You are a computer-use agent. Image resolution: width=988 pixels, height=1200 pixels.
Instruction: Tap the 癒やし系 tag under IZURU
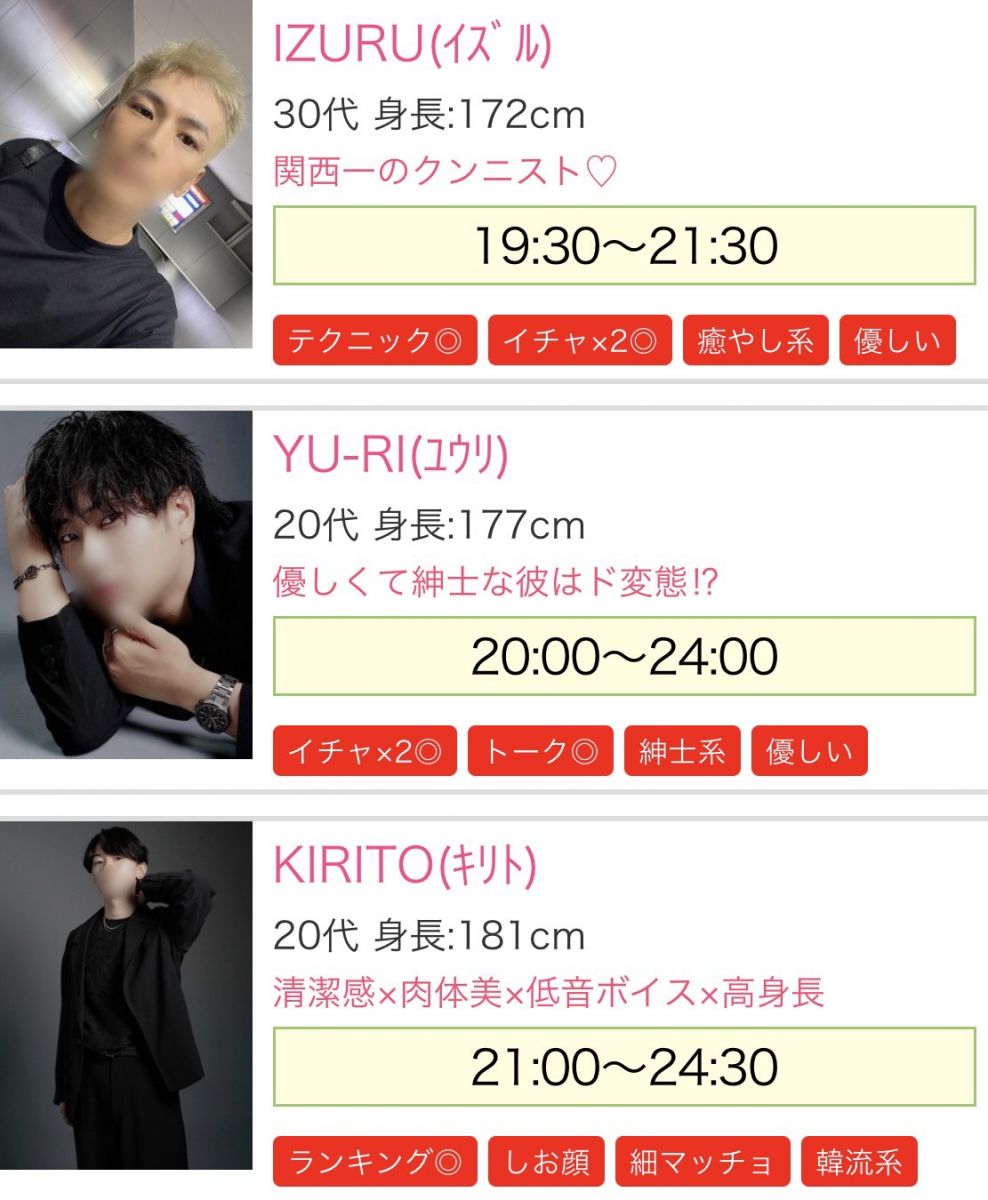[x=755, y=341]
